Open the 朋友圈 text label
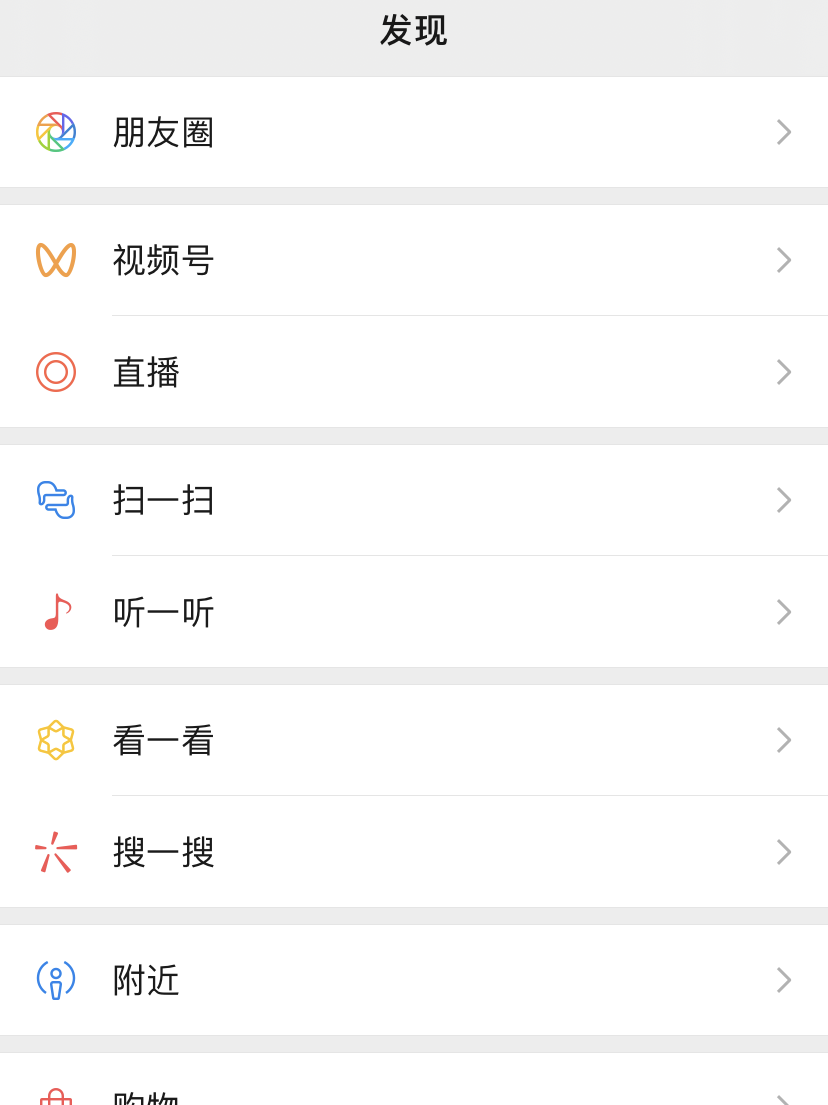This screenshot has width=828, height=1105. tap(164, 131)
